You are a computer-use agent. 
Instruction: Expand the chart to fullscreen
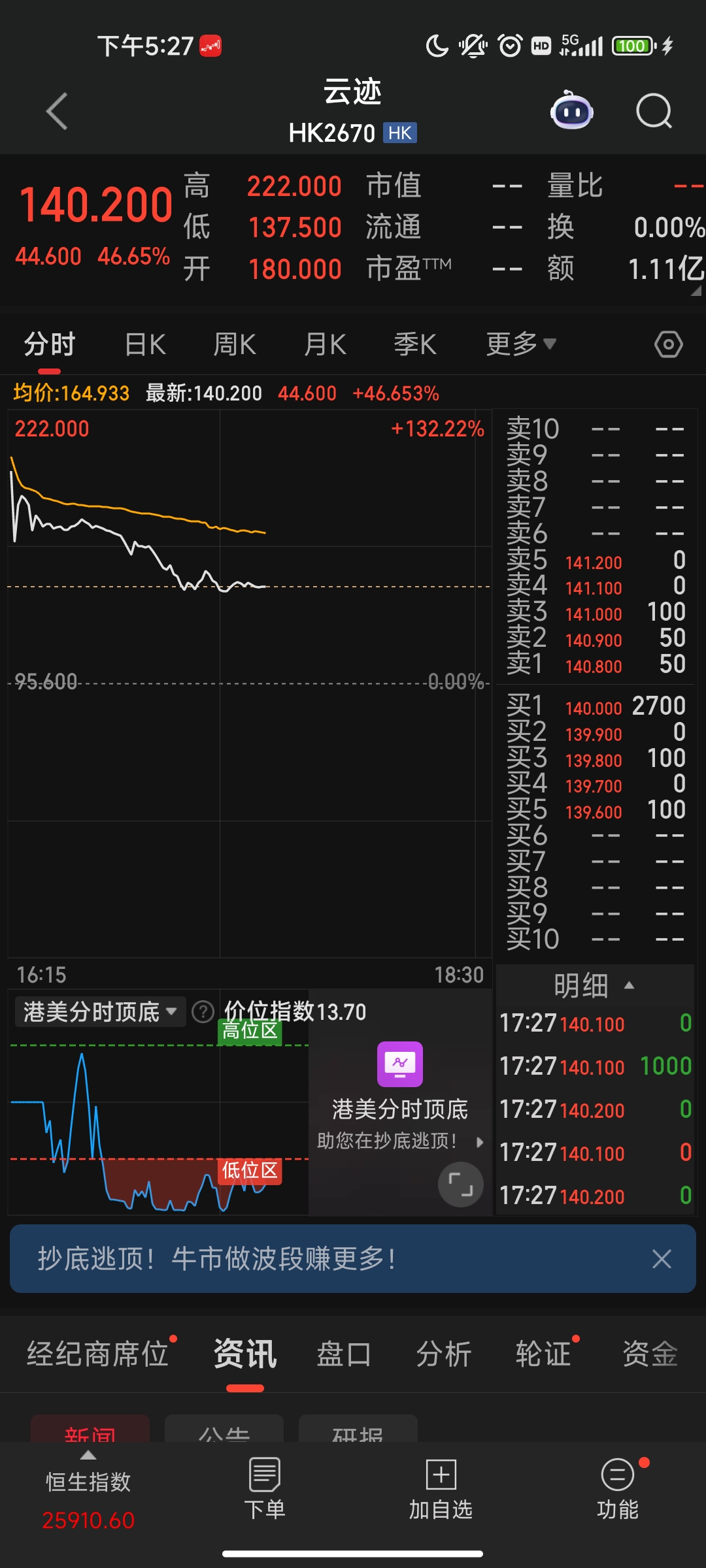(460, 1184)
